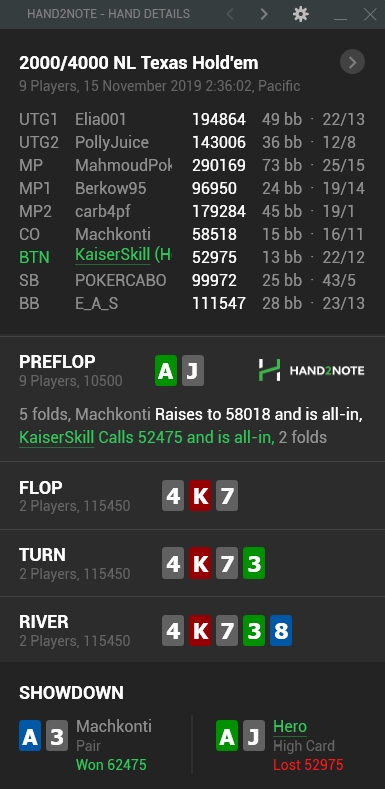The image size is (385, 789).
Task: Open the Hero link at showdown
Action: (x=290, y=727)
